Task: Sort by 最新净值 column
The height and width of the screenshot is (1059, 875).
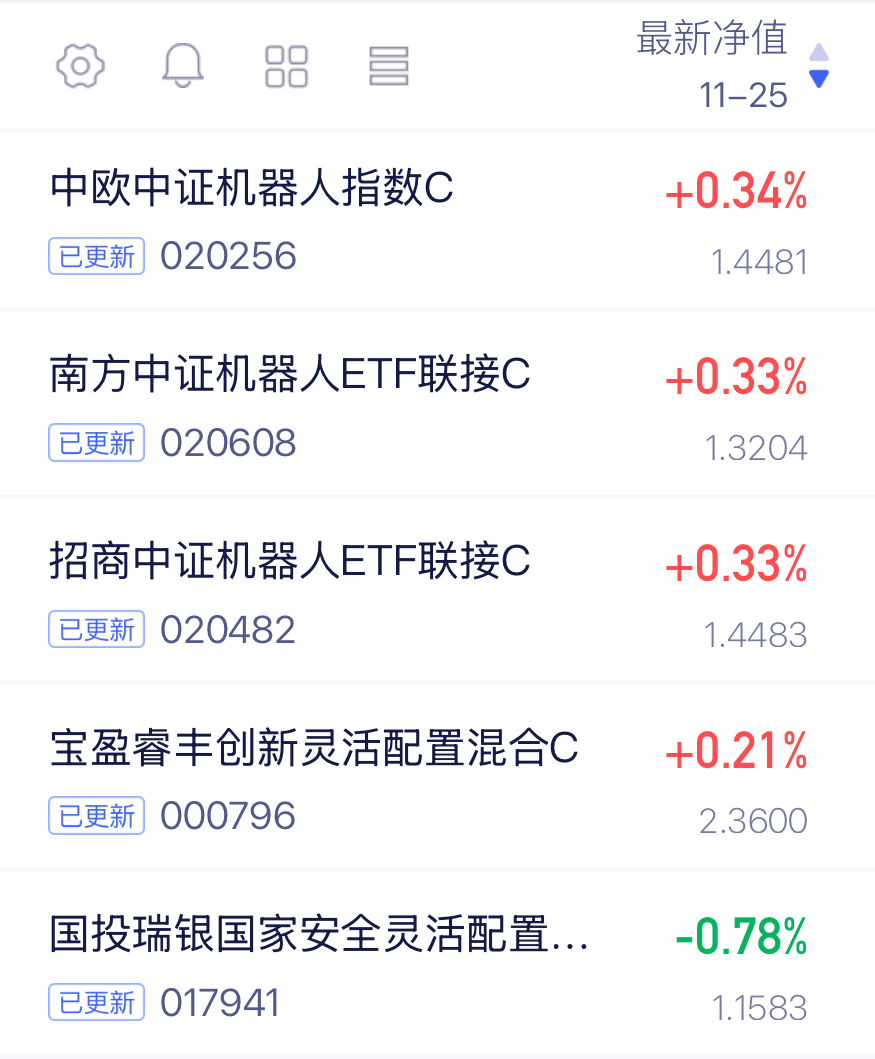Action: (x=733, y=65)
